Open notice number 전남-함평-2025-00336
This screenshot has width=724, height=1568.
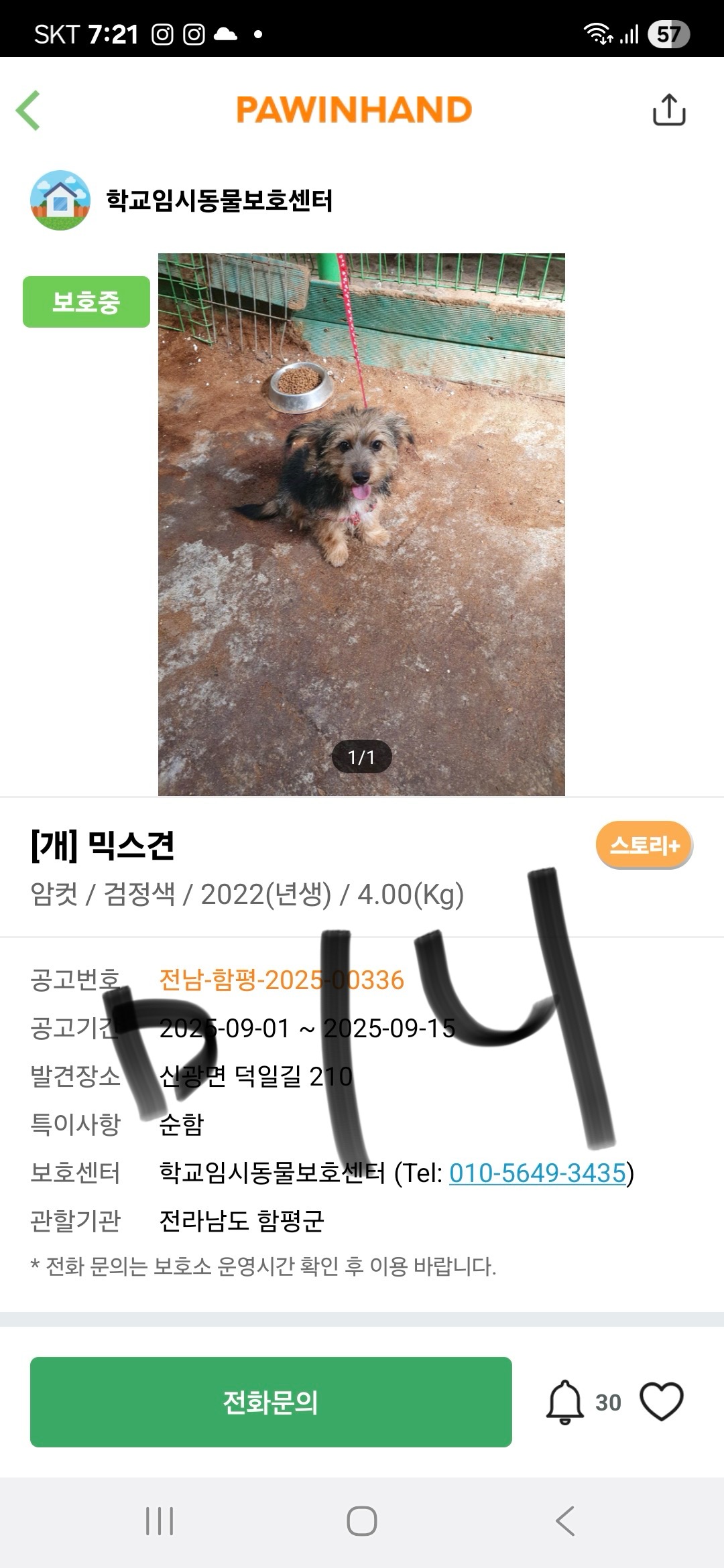point(282,980)
